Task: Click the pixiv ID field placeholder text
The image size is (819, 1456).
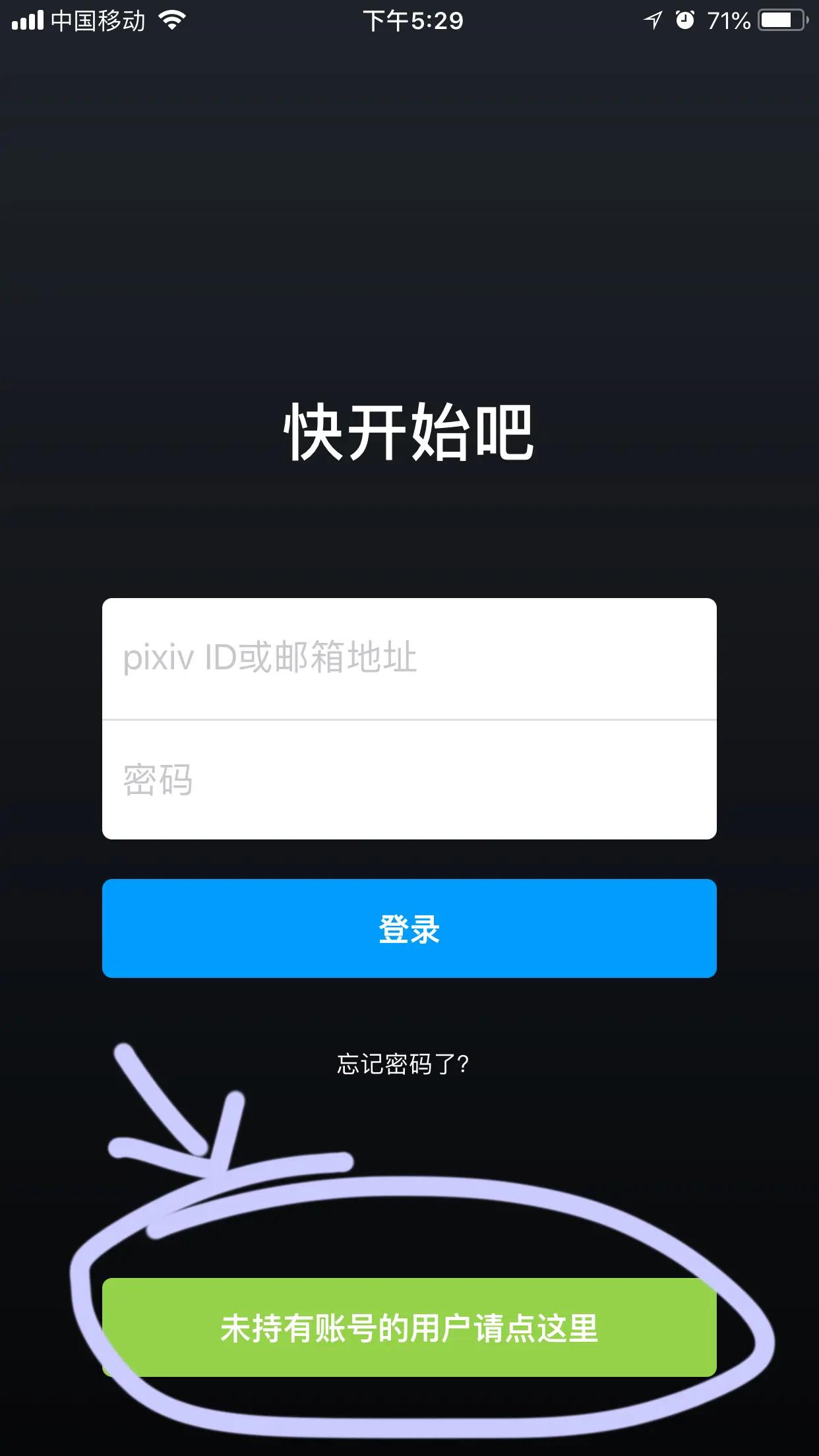Action: pyautogui.click(x=270, y=658)
